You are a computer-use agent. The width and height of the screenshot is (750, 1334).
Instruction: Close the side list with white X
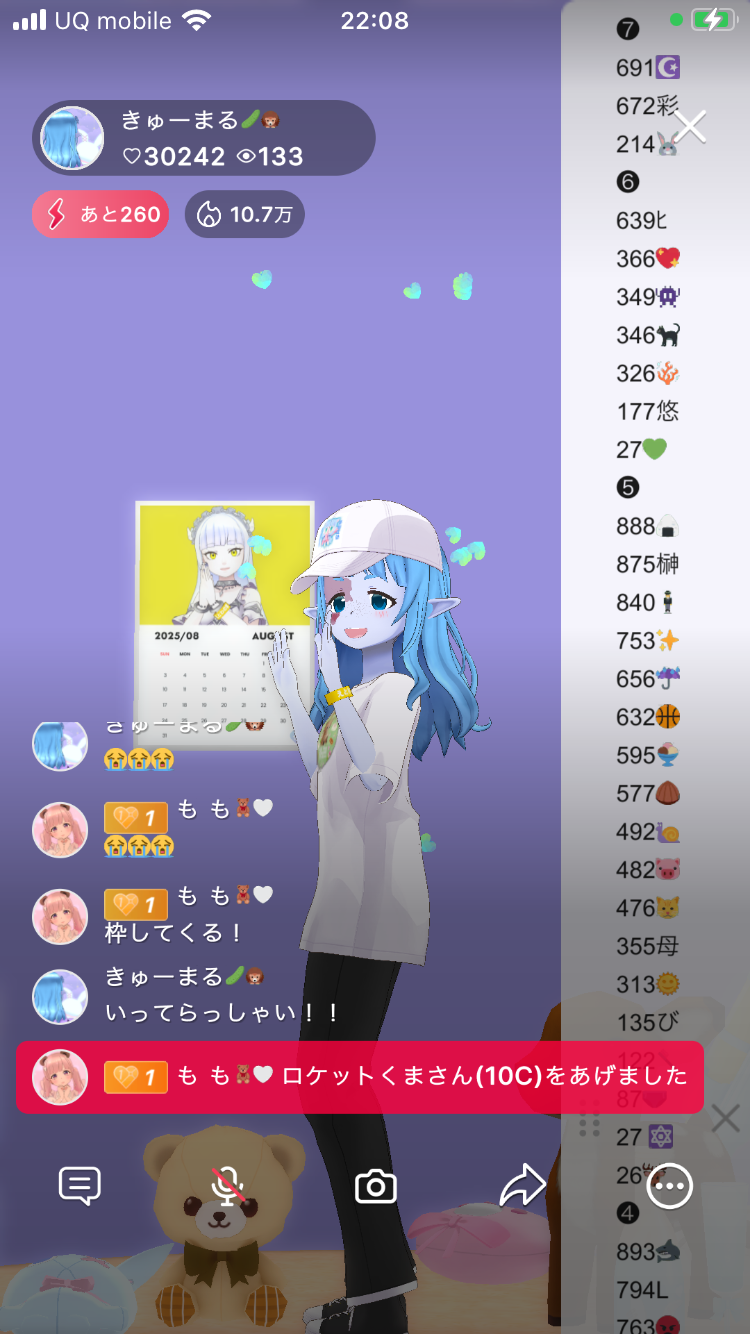pos(690,127)
